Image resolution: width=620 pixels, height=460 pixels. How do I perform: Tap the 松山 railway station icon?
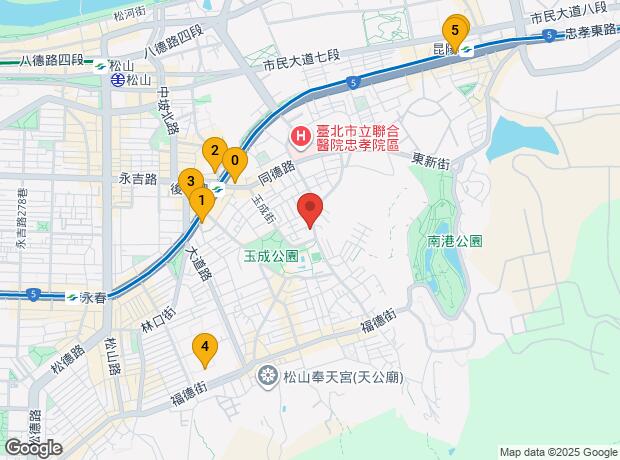point(117,80)
